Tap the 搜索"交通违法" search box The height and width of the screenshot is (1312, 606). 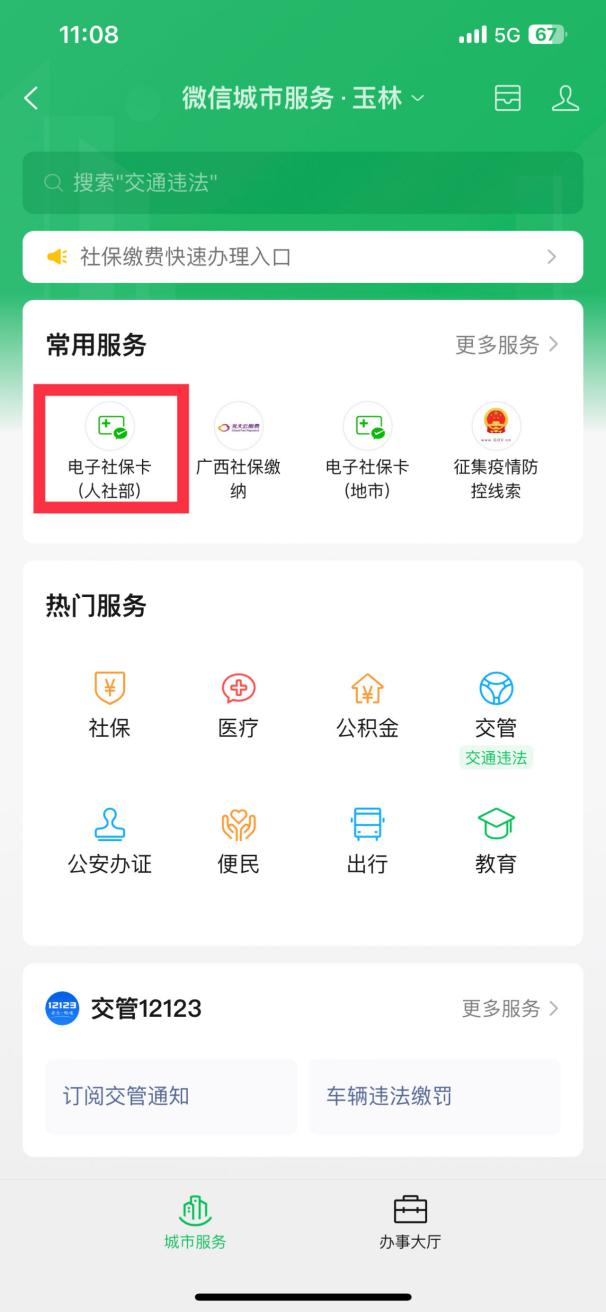click(302, 182)
